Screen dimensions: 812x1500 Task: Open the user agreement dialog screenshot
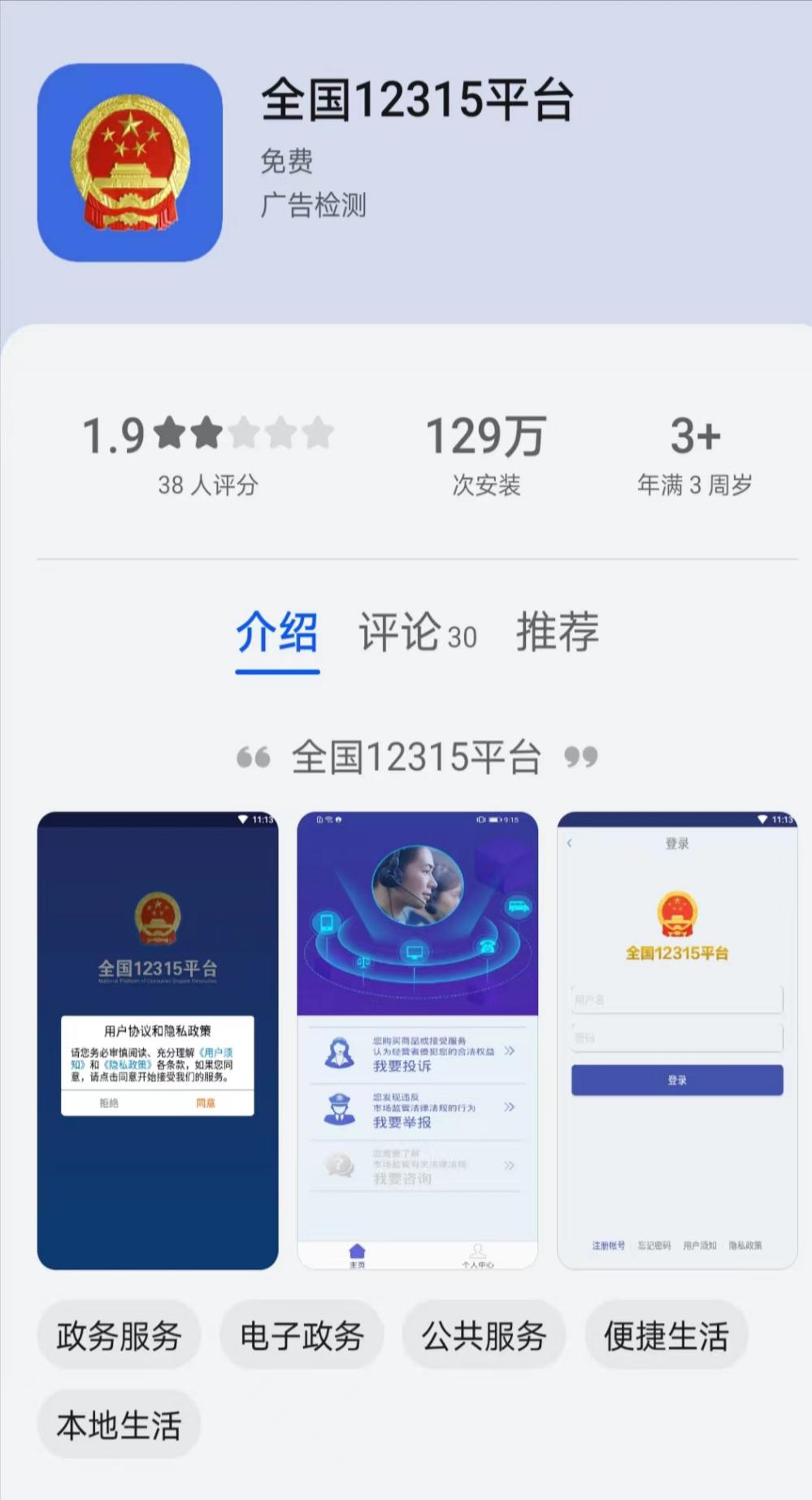click(x=158, y=1040)
